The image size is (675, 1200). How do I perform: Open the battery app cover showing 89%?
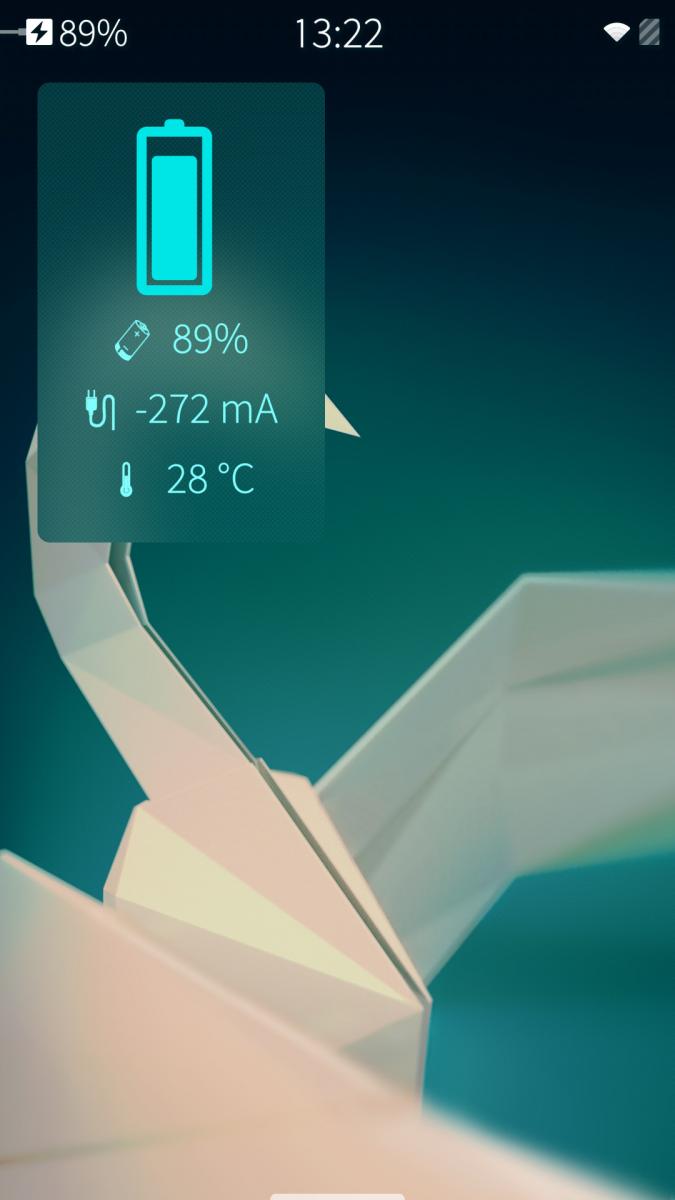(x=181, y=312)
